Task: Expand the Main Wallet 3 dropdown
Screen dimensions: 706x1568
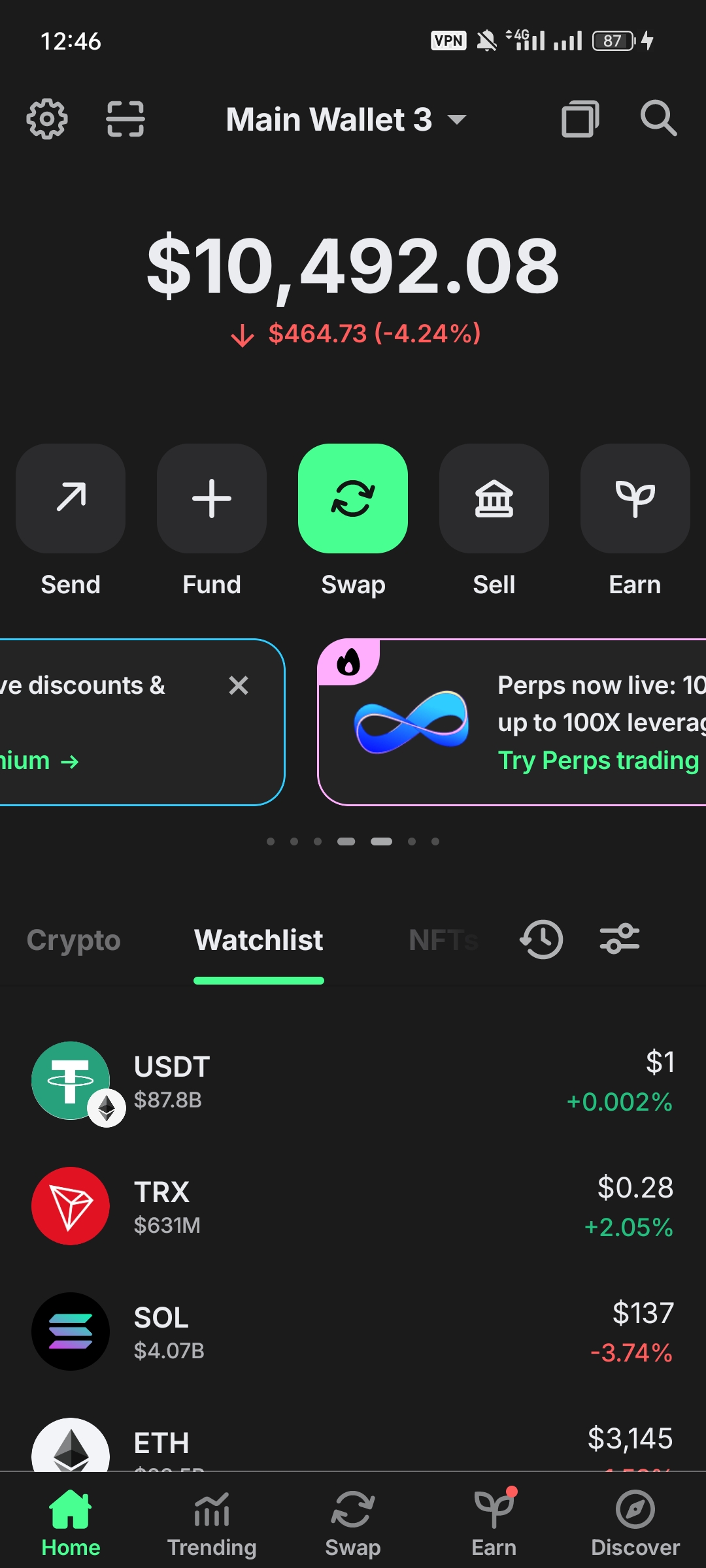Action: coord(346,120)
